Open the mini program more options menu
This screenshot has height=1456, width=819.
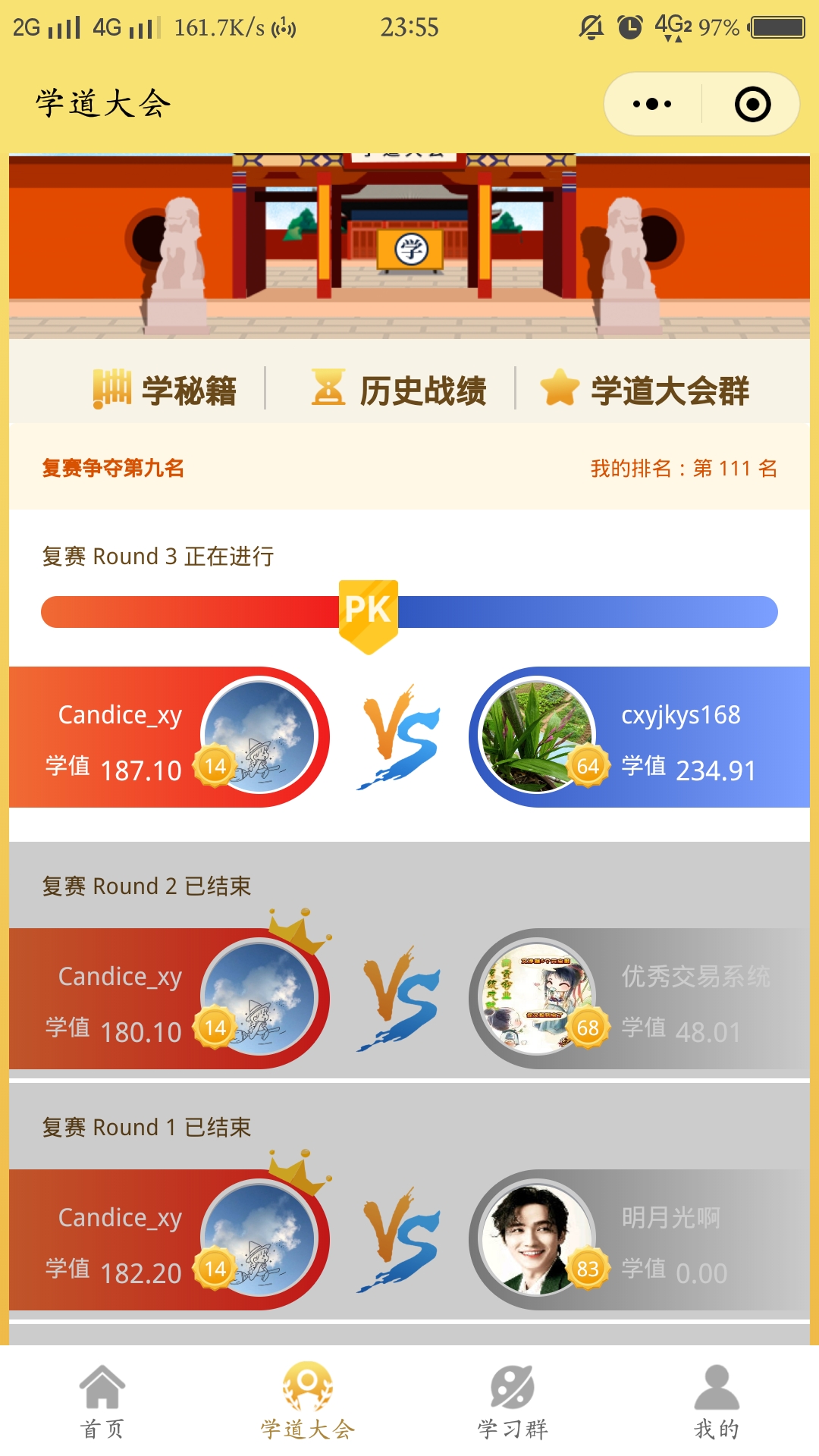pyautogui.click(x=652, y=105)
